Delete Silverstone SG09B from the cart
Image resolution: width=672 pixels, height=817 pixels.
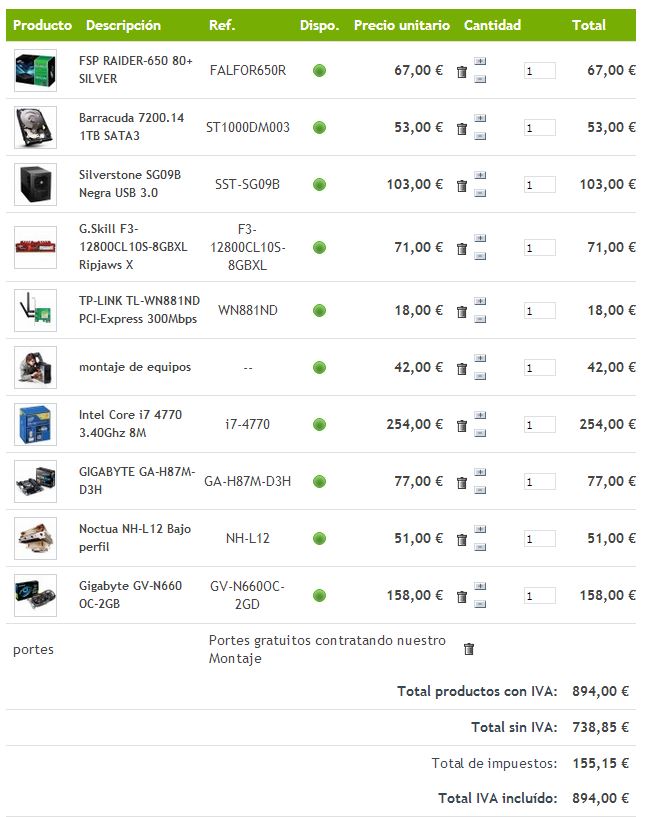(x=462, y=185)
